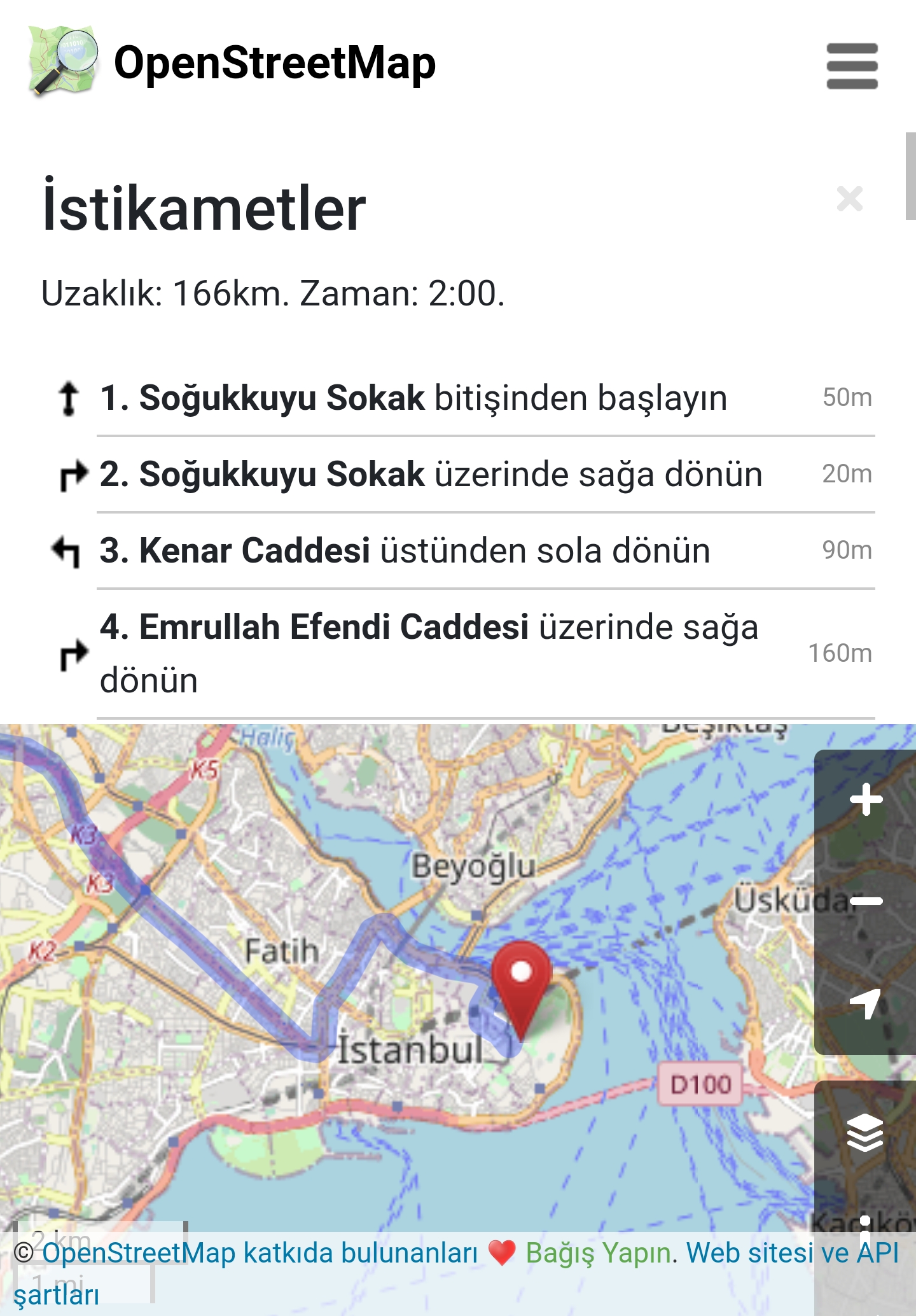Click the Beyoğlu district label on the map
Viewport: 916px width, 1316px height.
point(473,866)
